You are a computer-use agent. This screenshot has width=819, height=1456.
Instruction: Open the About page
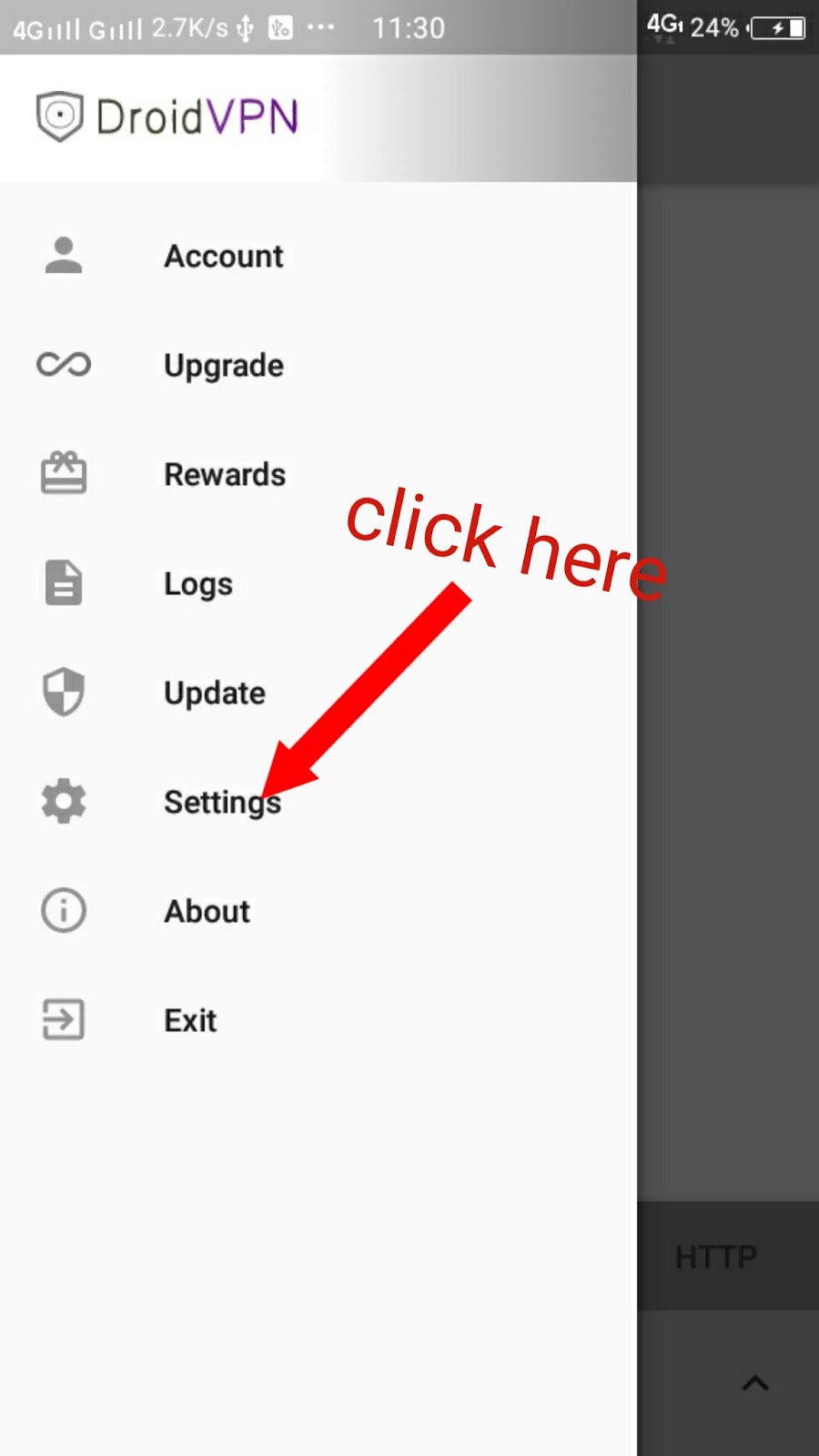pyautogui.click(x=318, y=911)
